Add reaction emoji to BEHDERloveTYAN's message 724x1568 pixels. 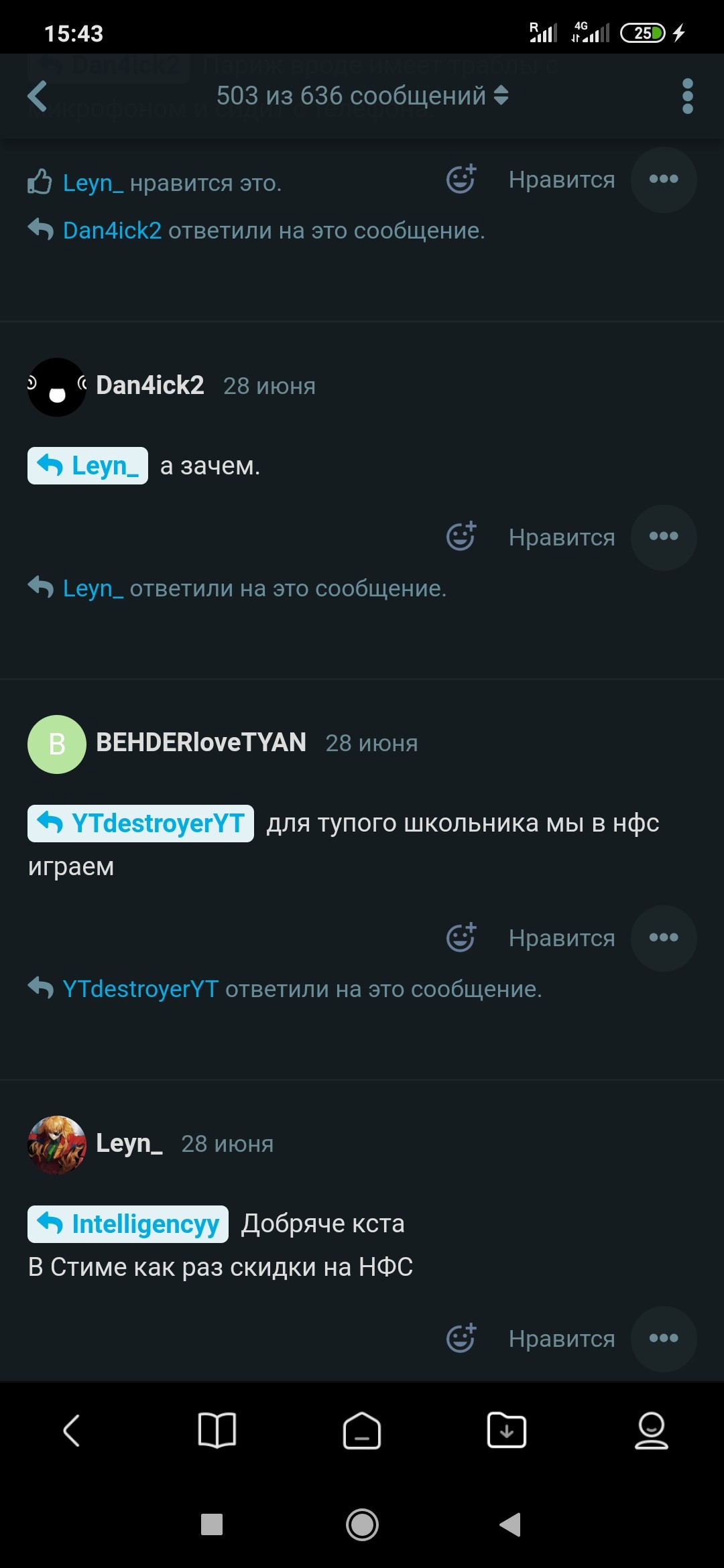click(x=461, y=937)
